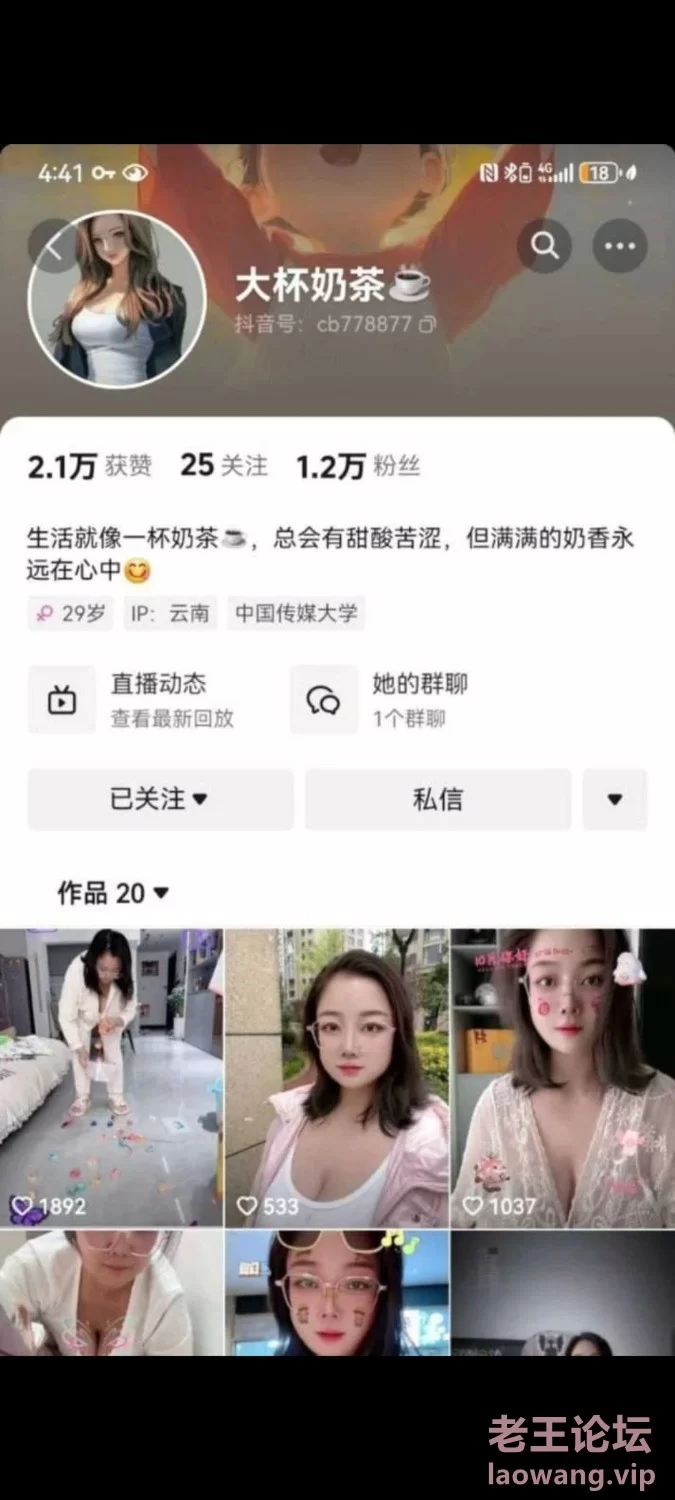The height and width of the screenshot is (1500, 675).
Task: View the profile avatar picture
Action: click(117, 299)
